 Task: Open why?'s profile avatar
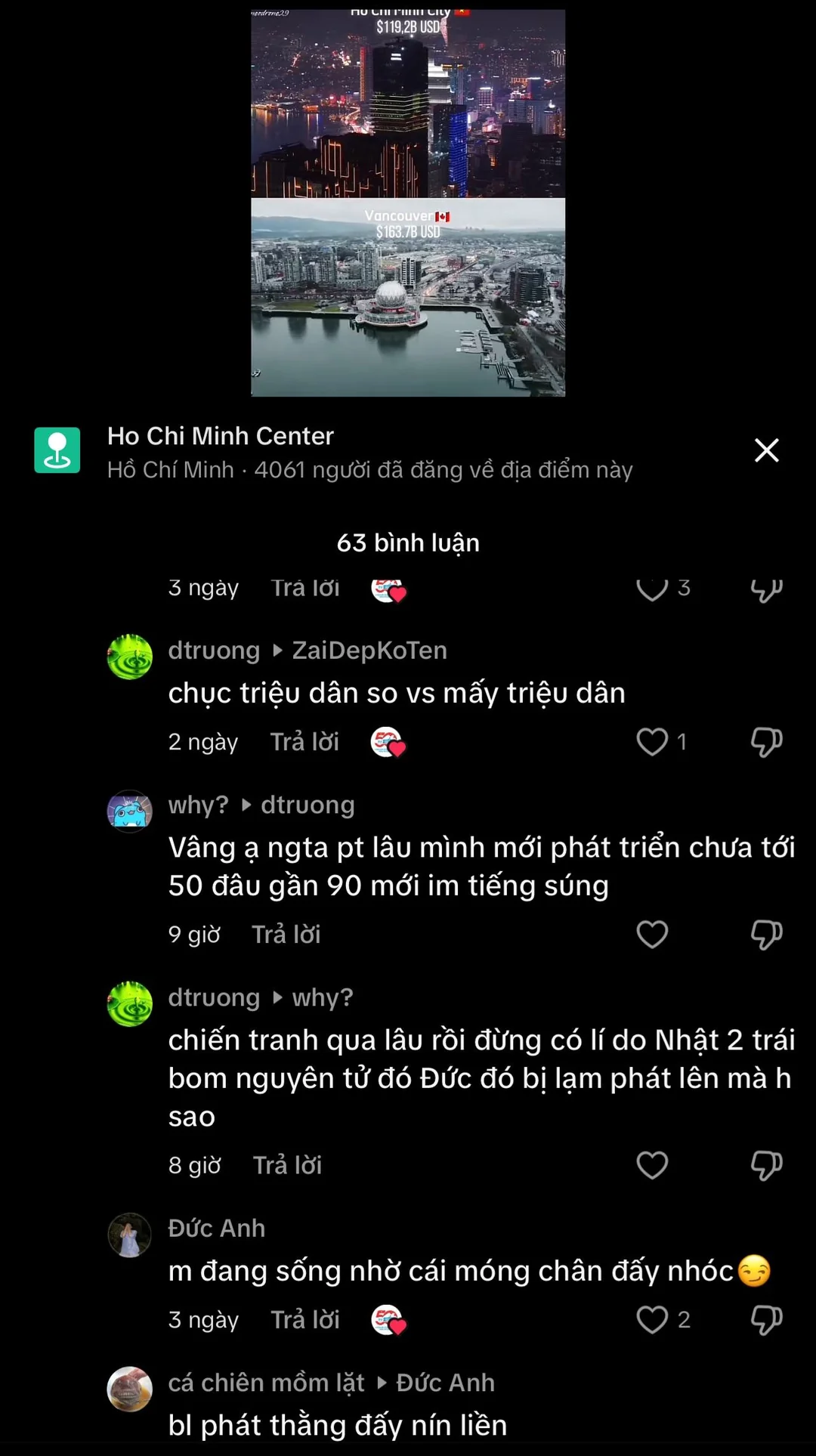(130, 811)
